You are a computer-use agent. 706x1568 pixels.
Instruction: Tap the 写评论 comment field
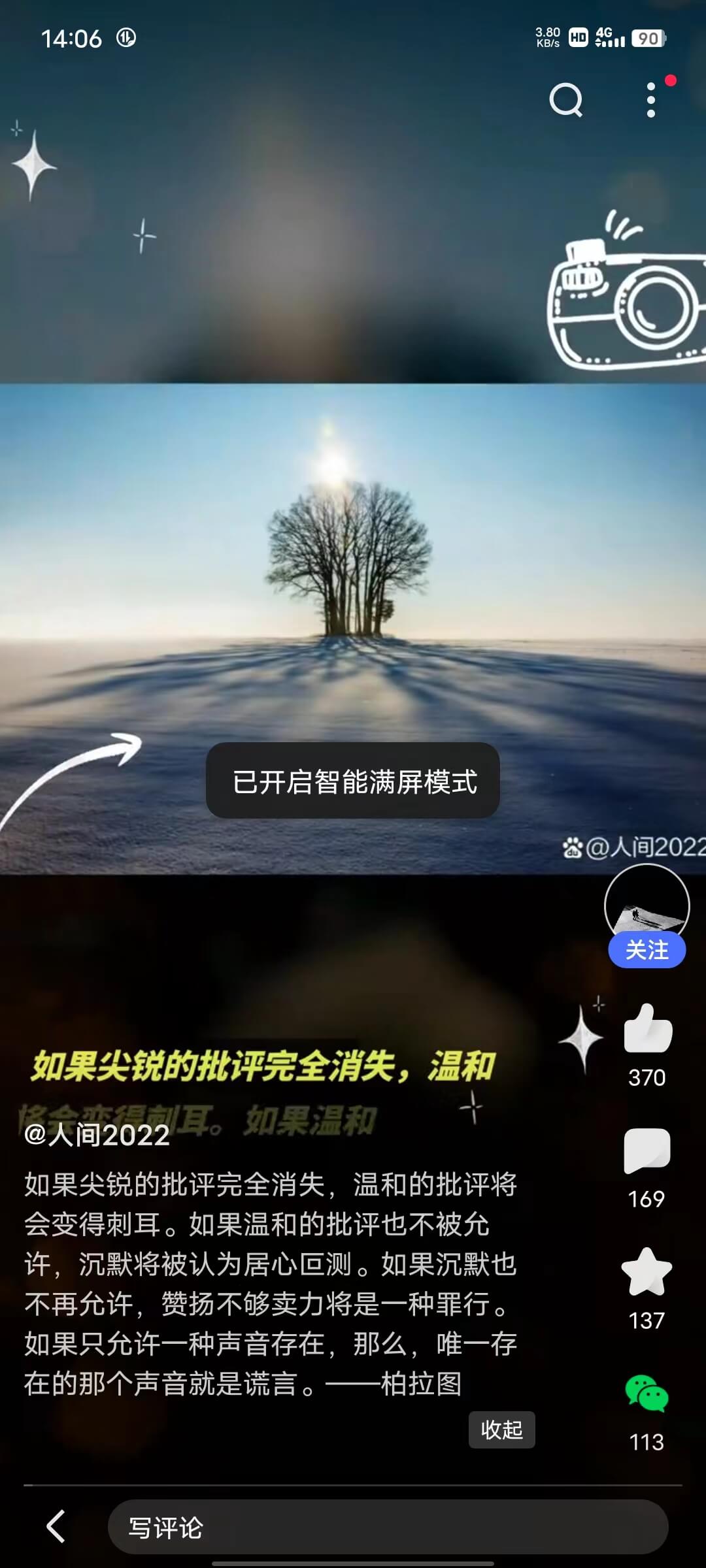[388, 1527]
